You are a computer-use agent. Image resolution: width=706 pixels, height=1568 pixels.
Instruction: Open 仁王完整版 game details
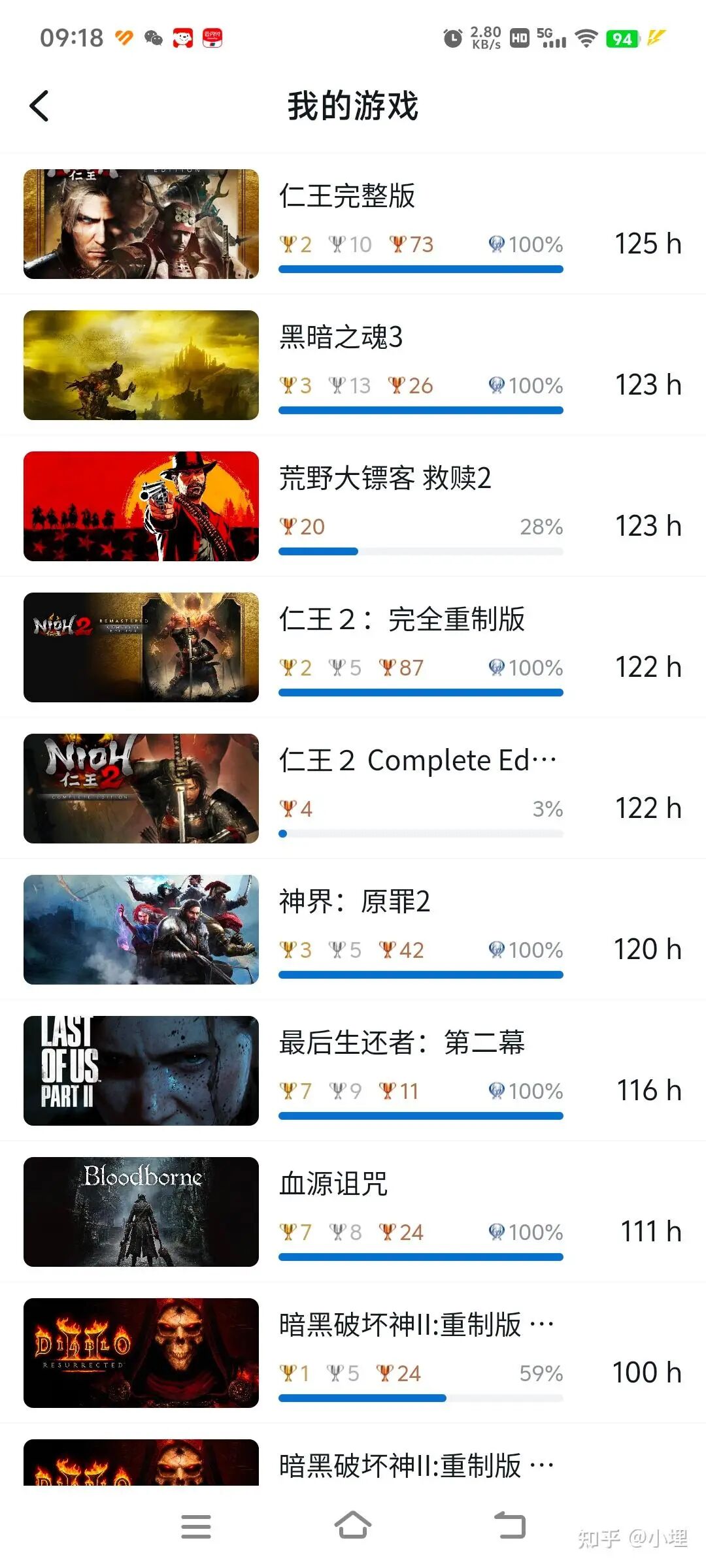pos(353,223)
